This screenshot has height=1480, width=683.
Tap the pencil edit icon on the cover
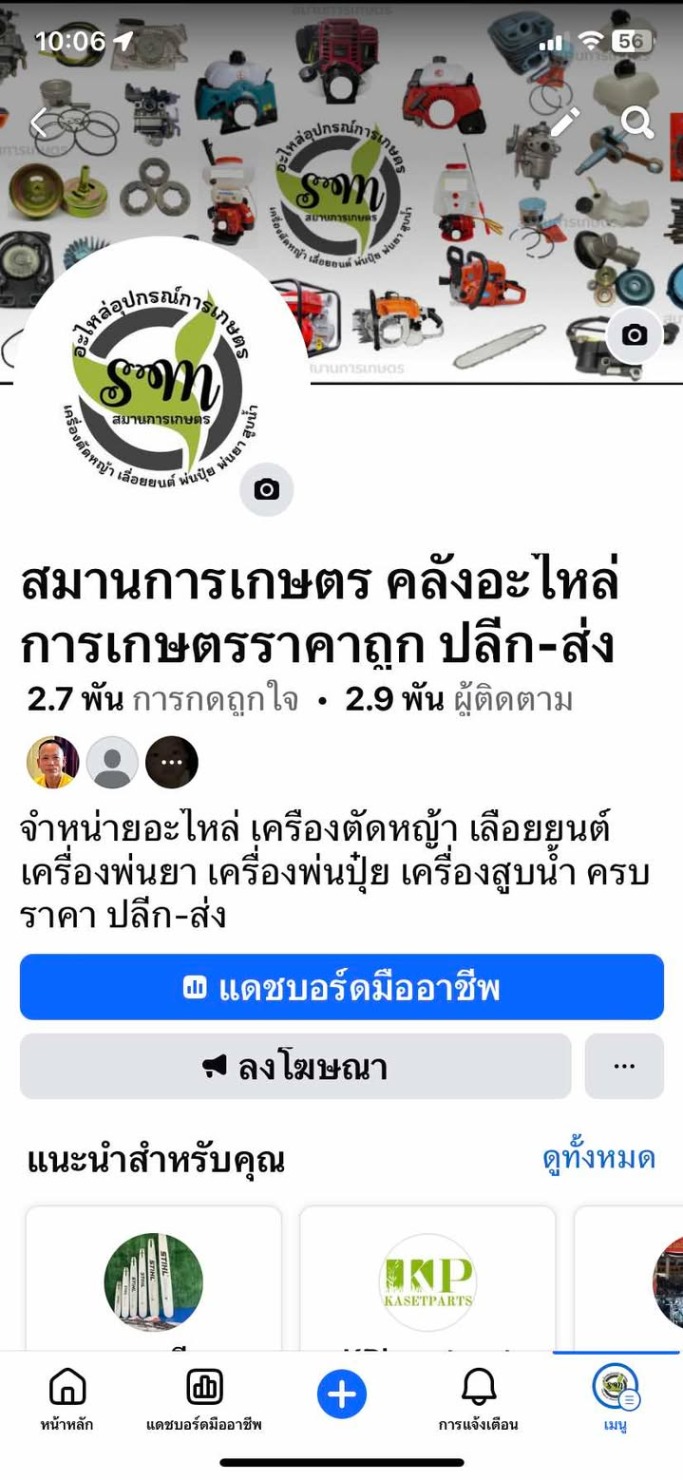564,122
